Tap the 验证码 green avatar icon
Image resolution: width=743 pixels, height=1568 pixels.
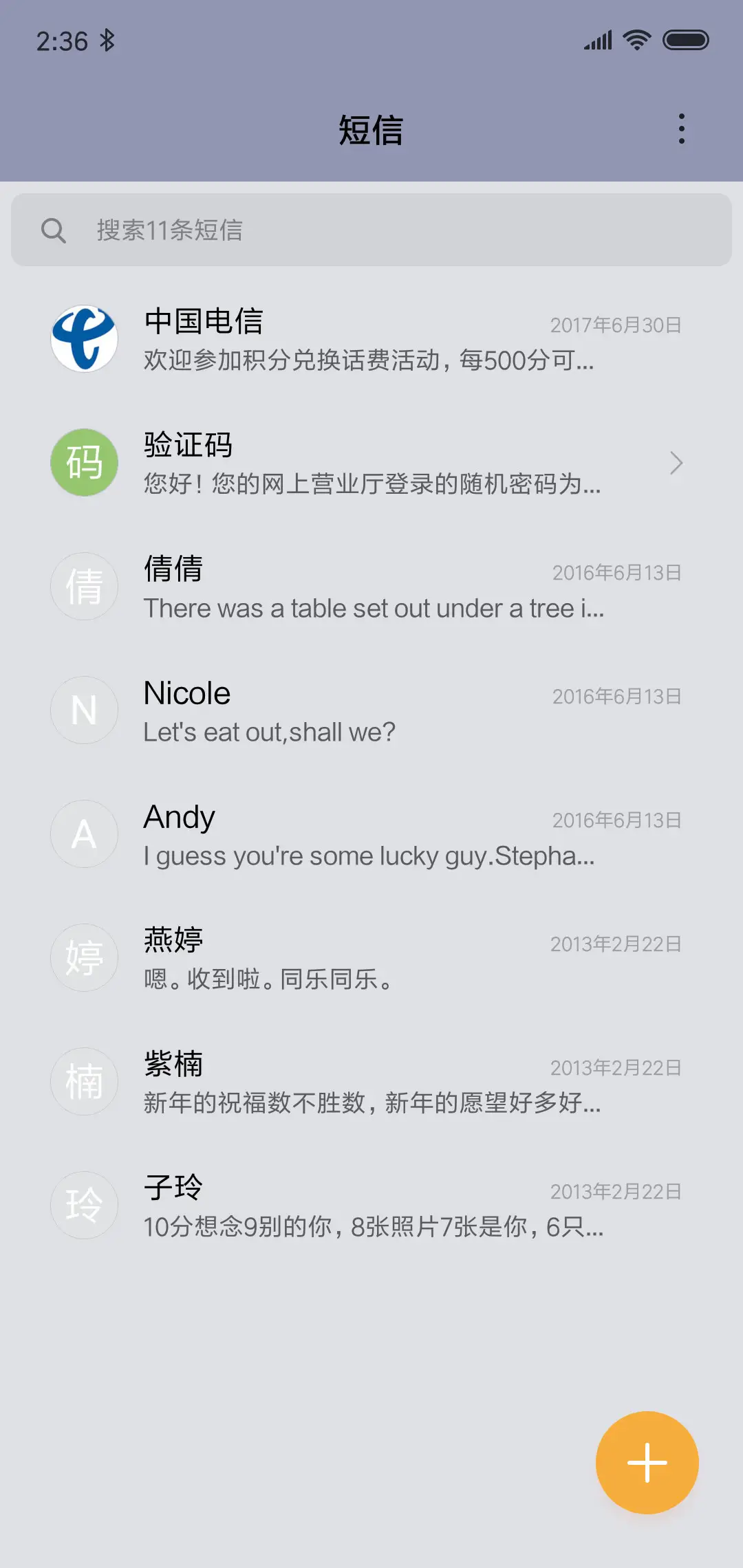84,462
